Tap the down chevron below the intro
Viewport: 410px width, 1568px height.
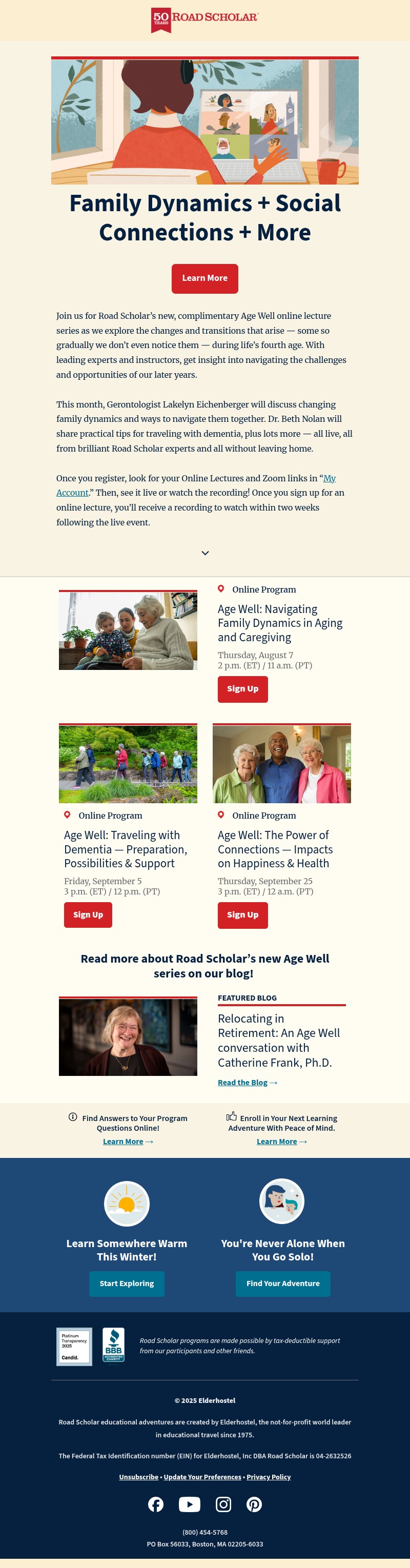tap(205, 553)
